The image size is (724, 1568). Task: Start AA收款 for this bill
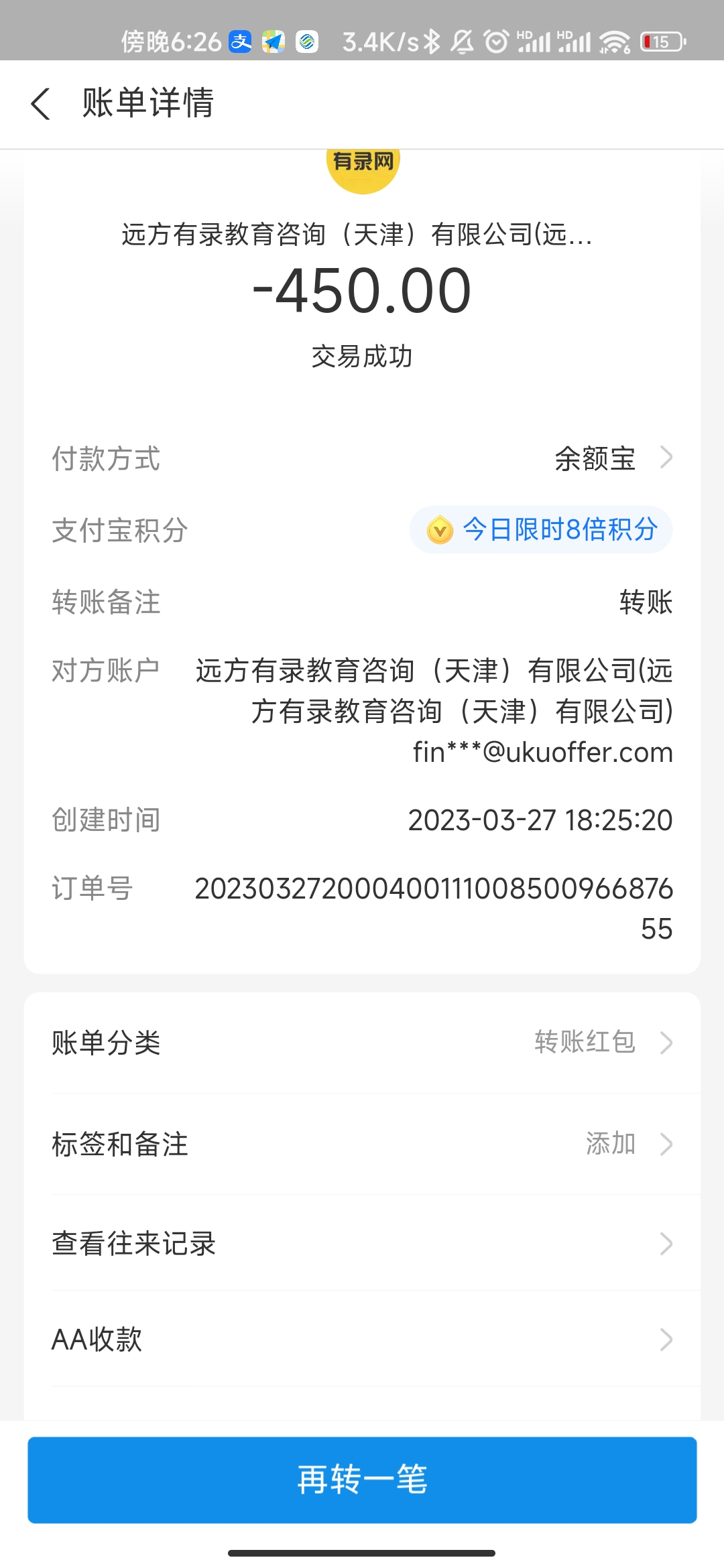tap(362, 1340)
